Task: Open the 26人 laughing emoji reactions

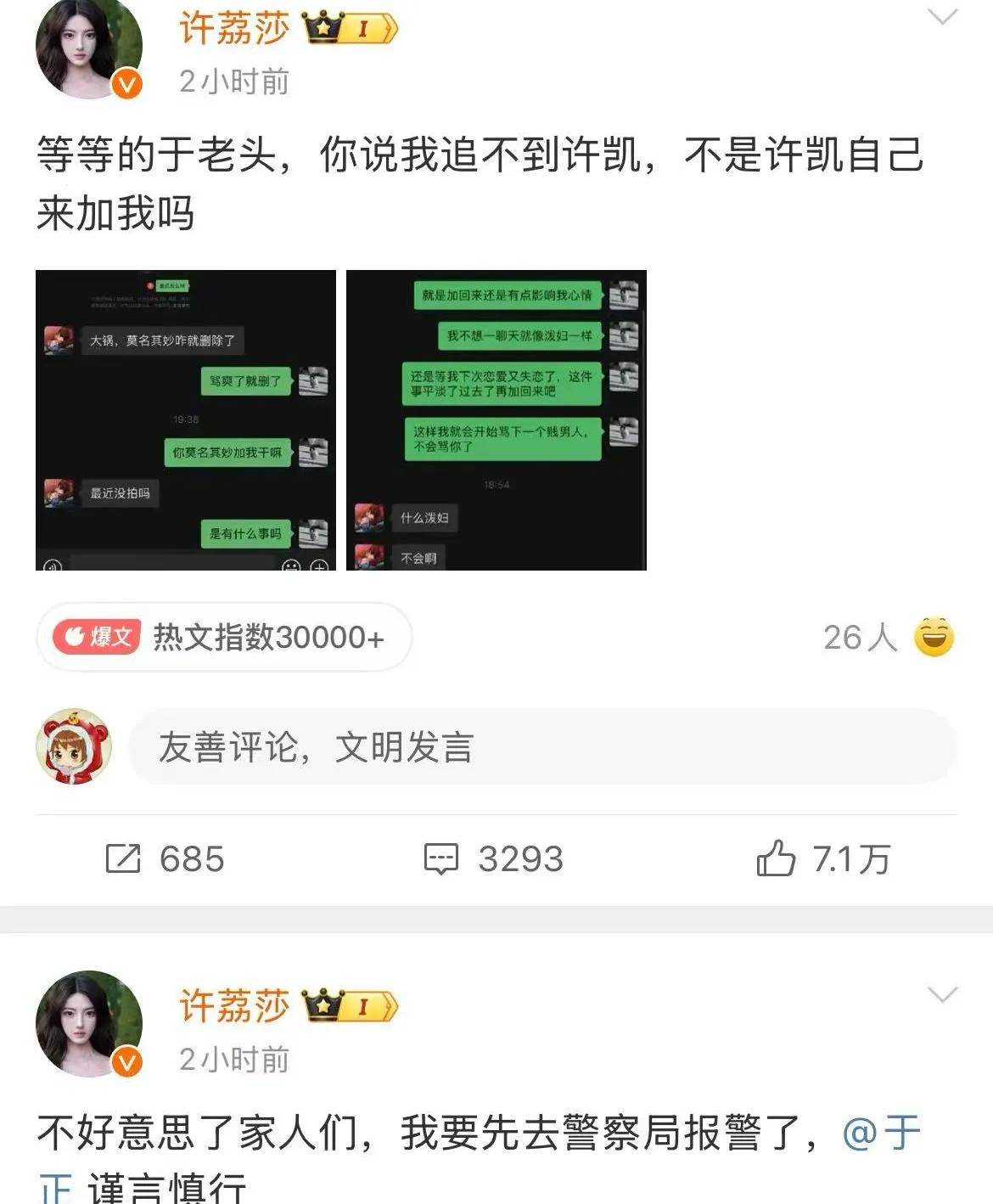Action: (888, 637)
